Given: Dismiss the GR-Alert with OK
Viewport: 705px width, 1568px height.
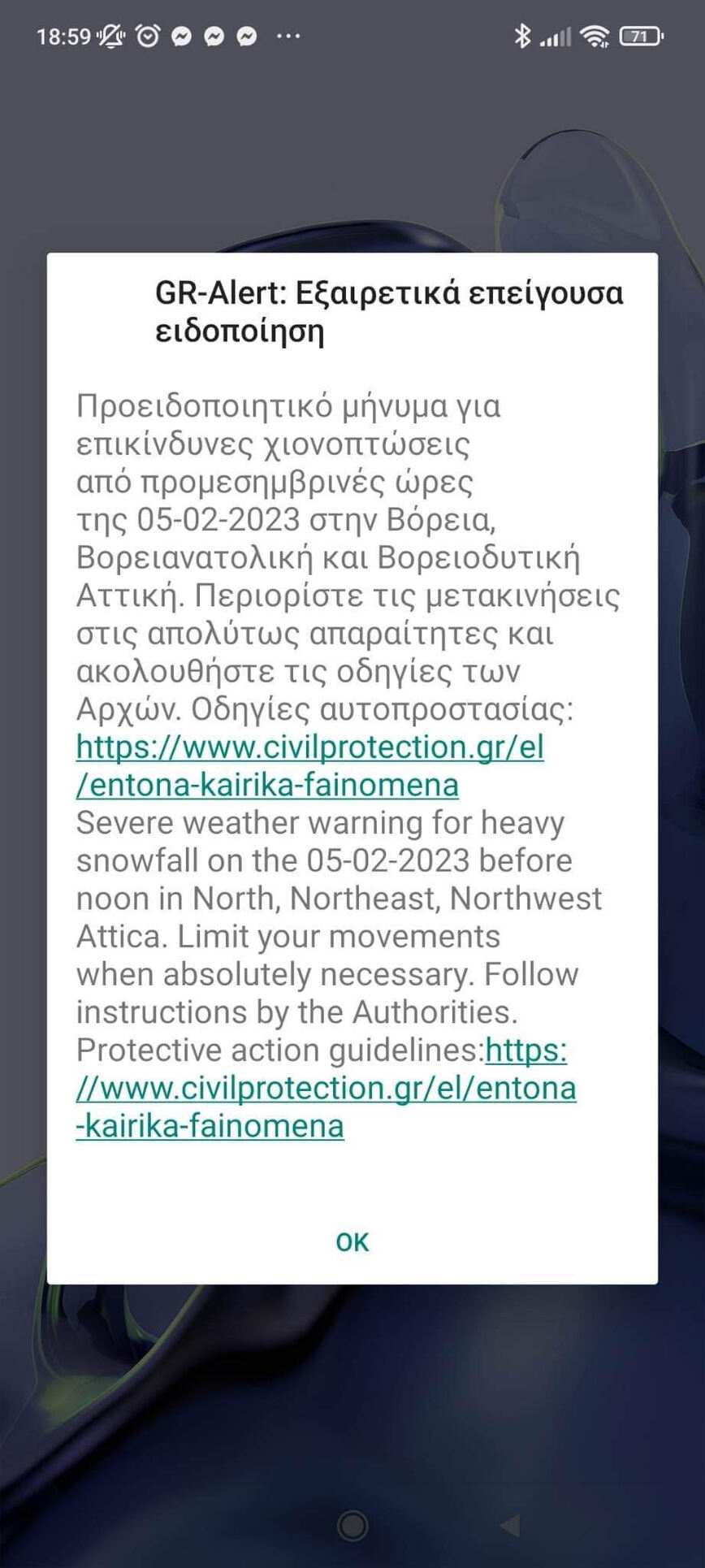Looking at the screenshot, I should (x=352, y=1241).
